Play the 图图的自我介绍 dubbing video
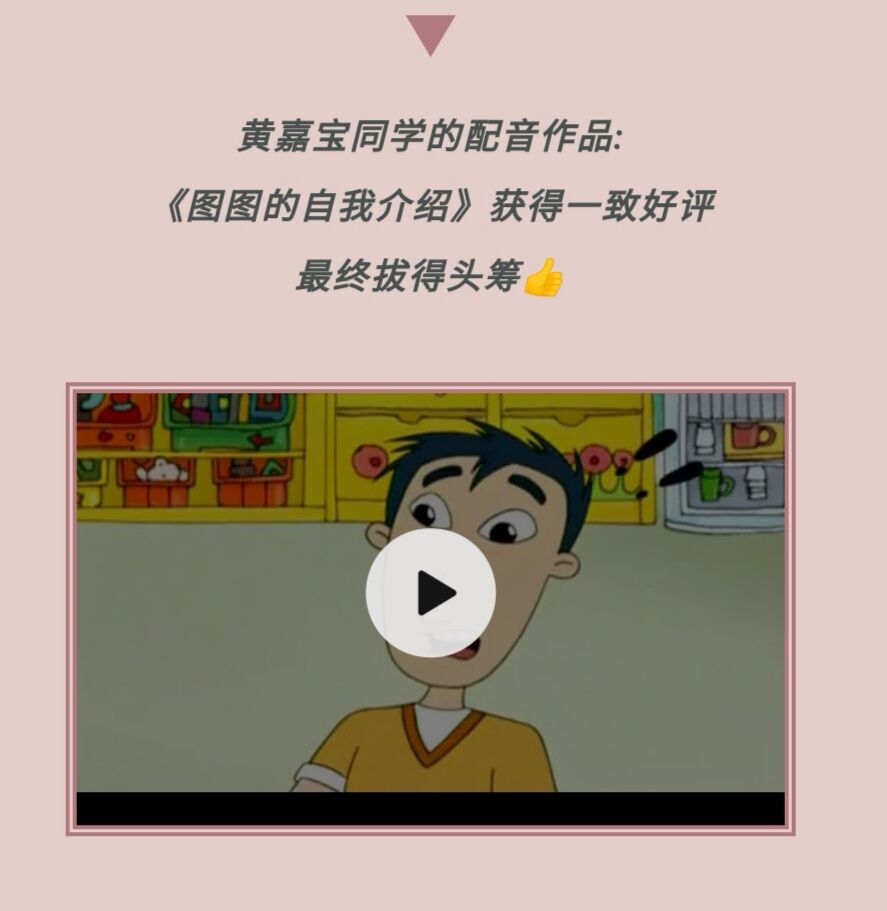The width and height of the screenshot is (887, 911). (431, 593)
